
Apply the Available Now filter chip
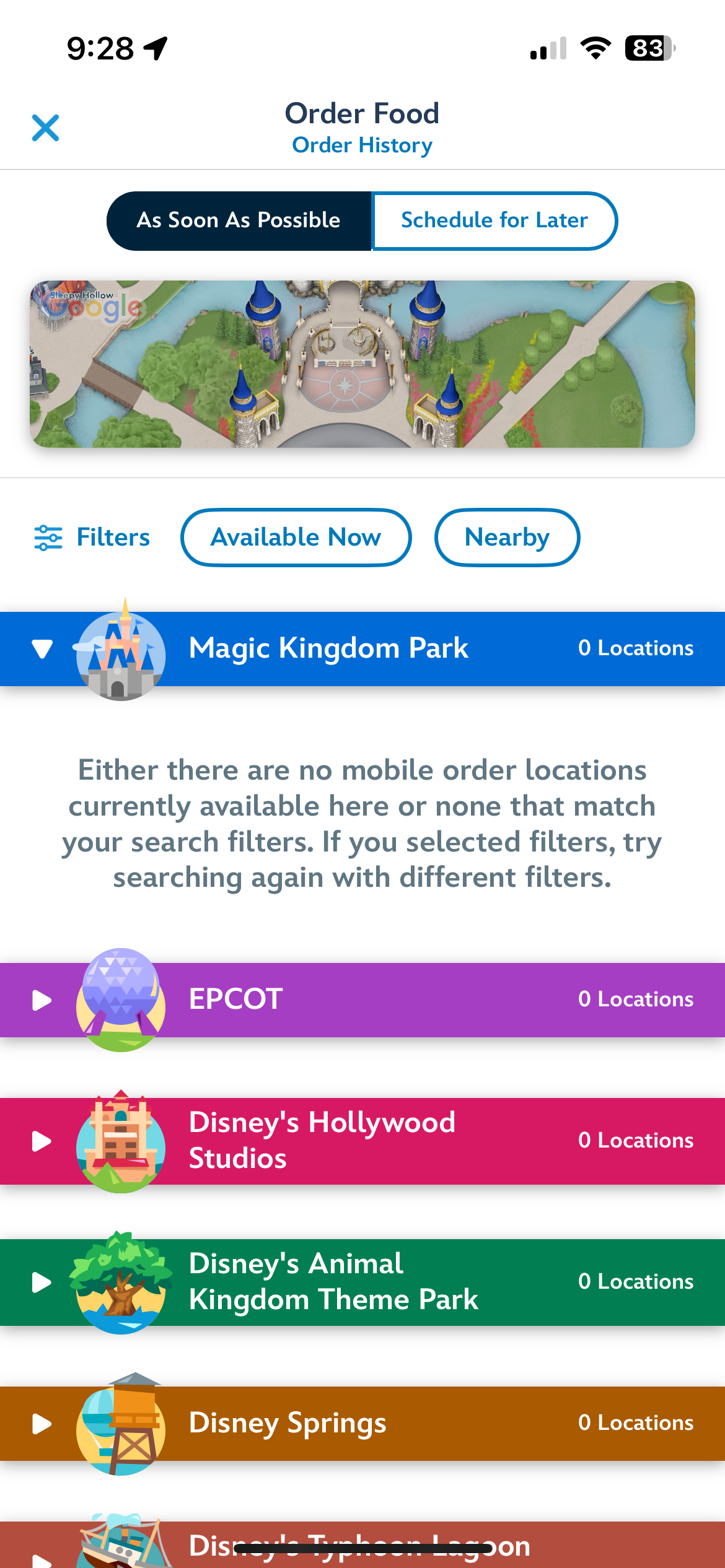(x=296, y=537)
